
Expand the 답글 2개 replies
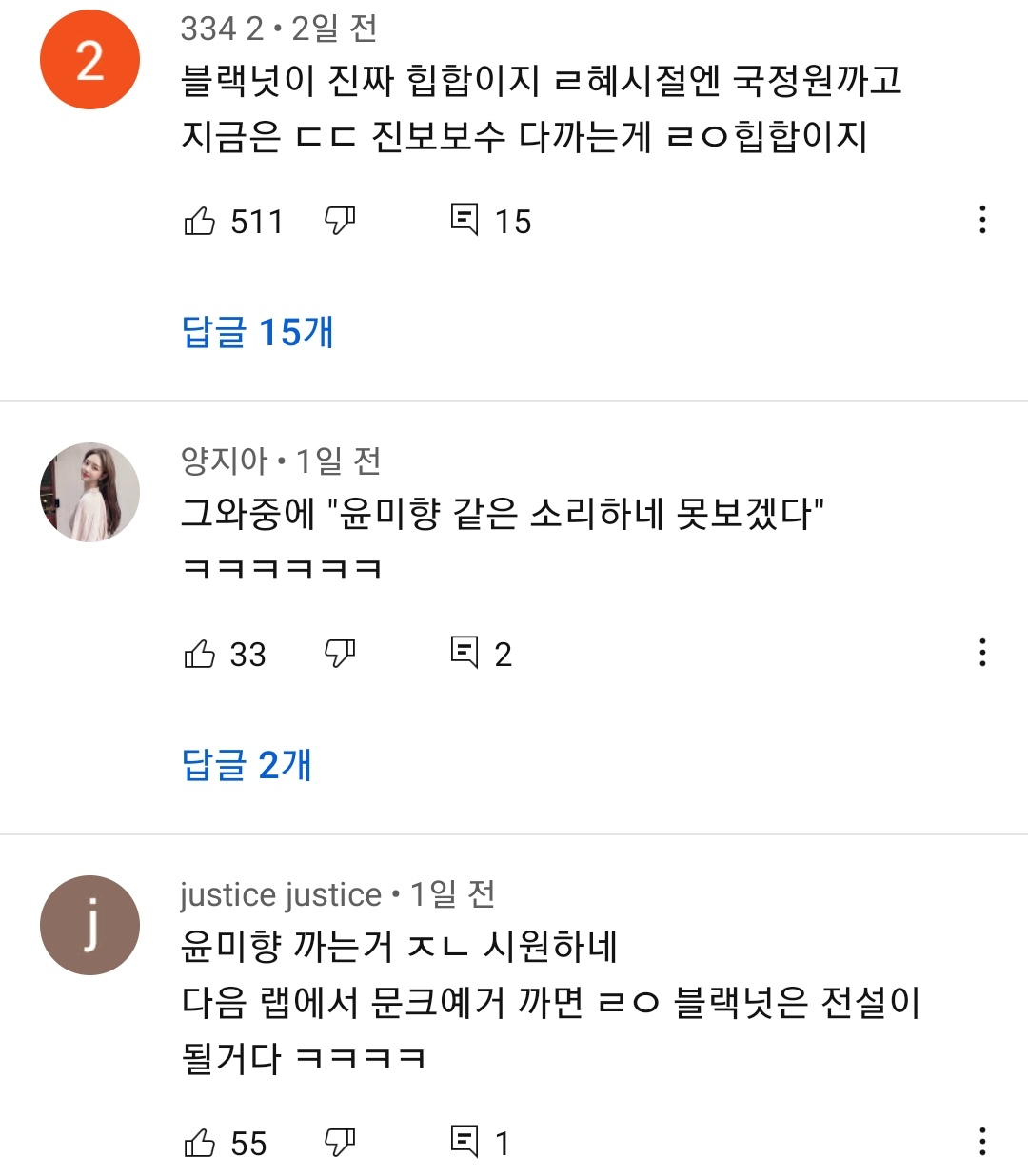247,765
